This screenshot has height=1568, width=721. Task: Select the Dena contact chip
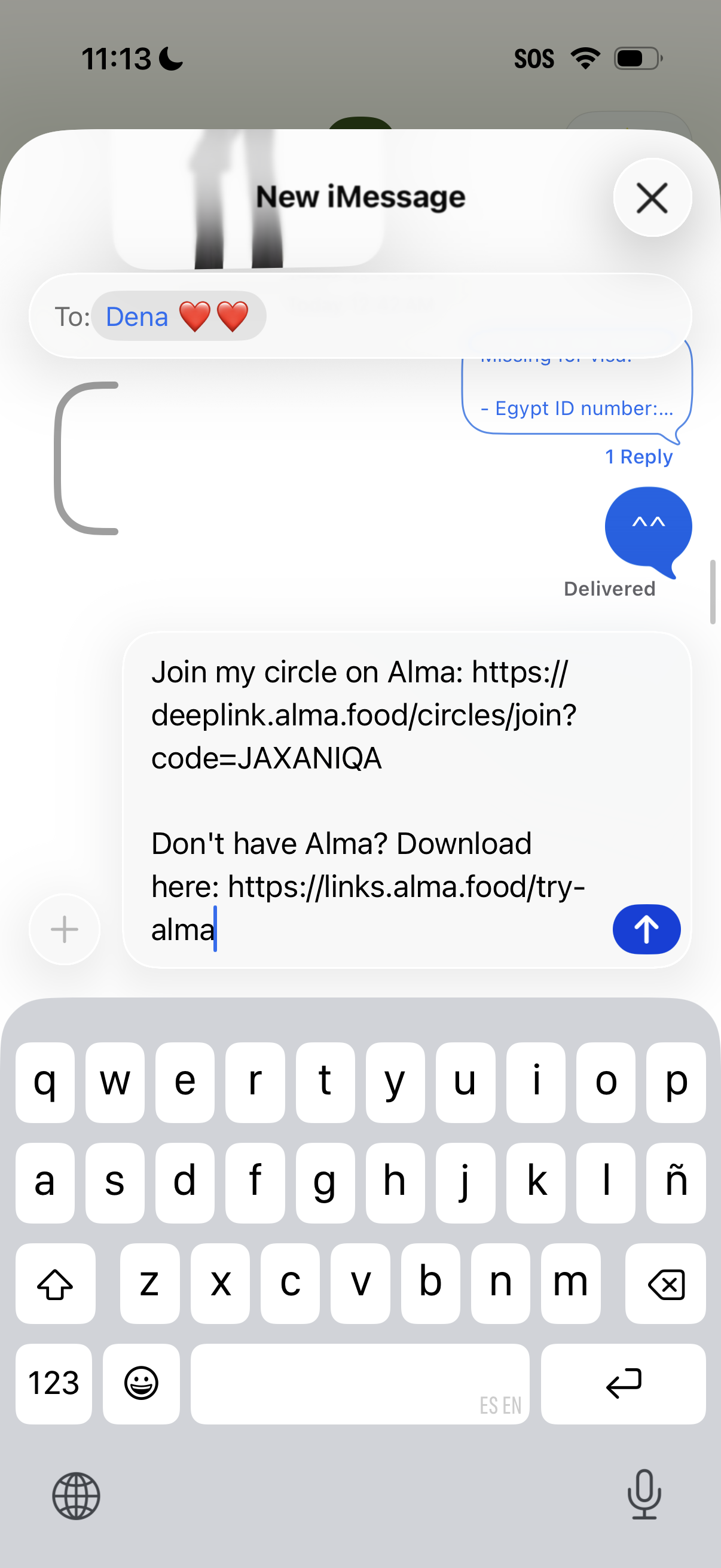pos(179,316)
